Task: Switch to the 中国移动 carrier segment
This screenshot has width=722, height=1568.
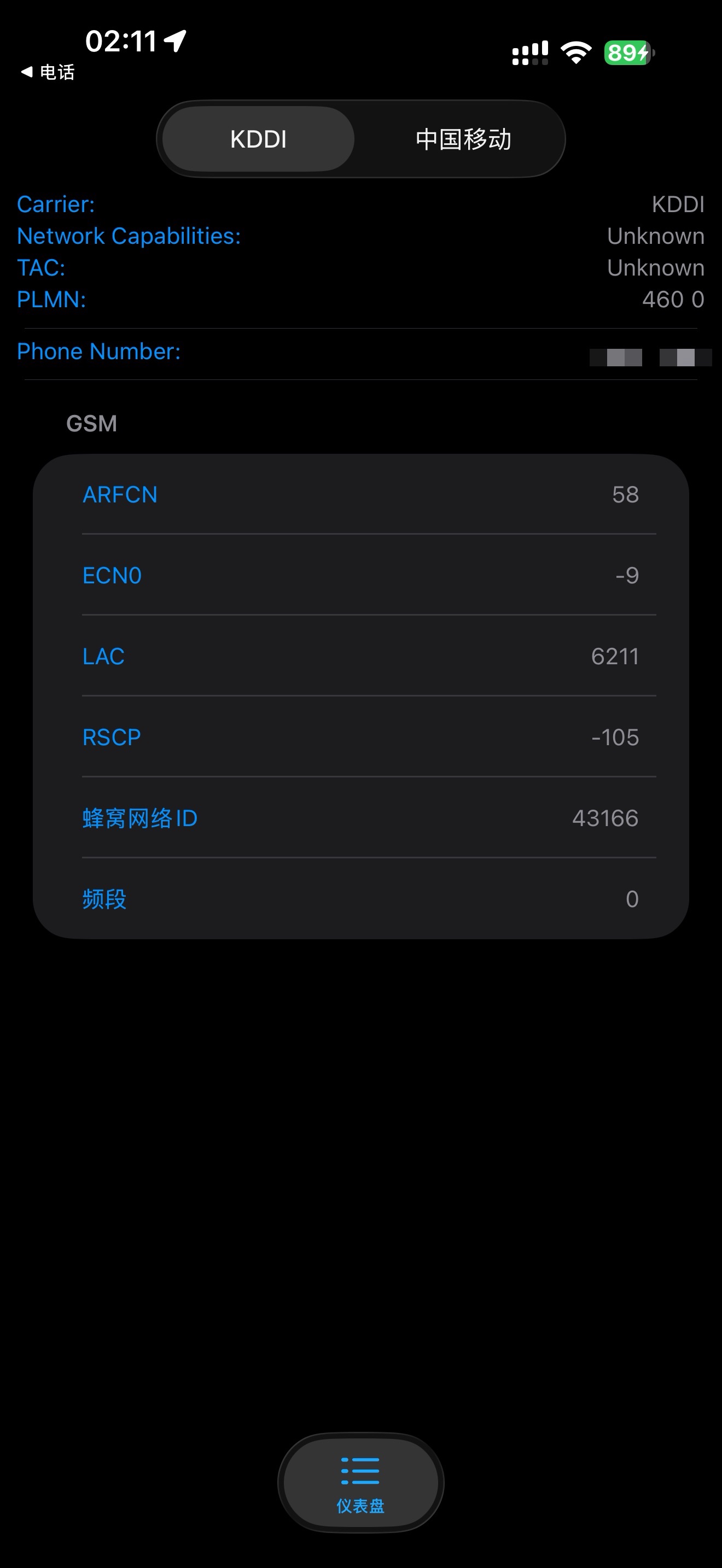Action: [463, 139]
